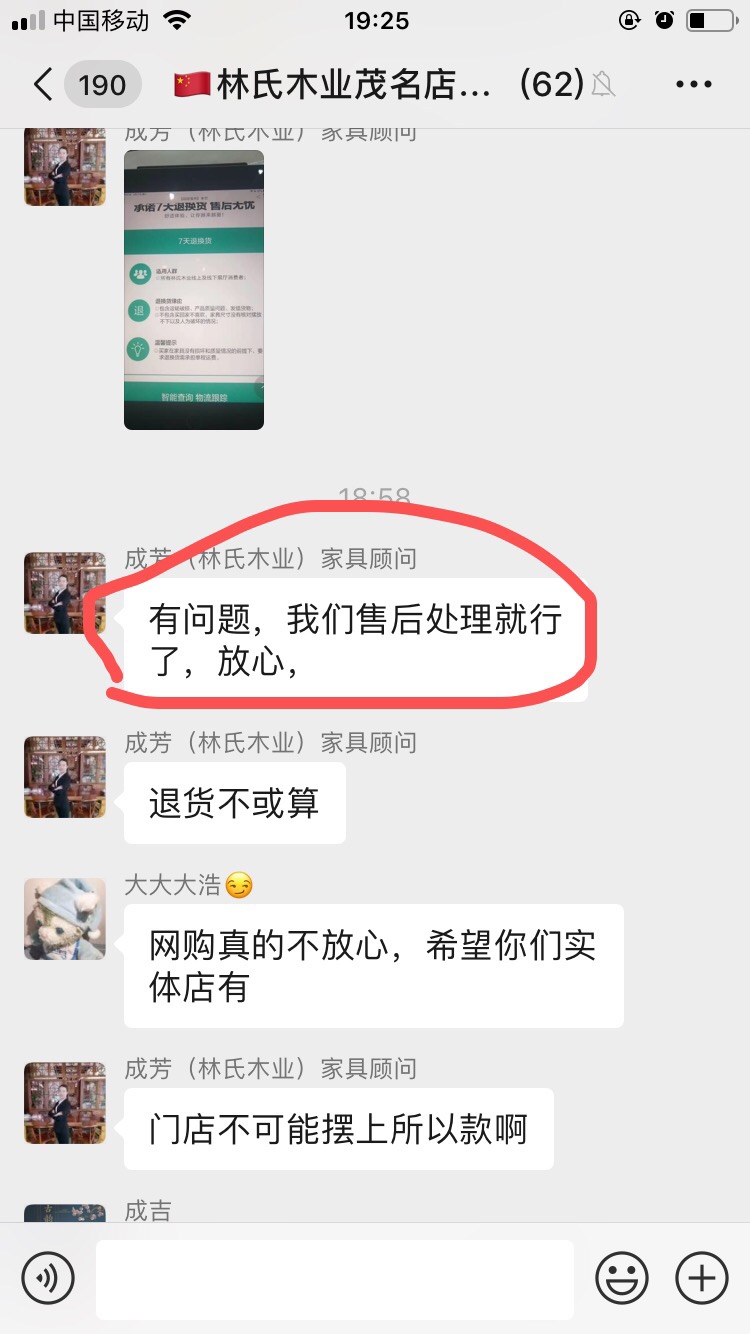Open the group chat overflow menu
The image size is (750, 1334).
[693, 86]
